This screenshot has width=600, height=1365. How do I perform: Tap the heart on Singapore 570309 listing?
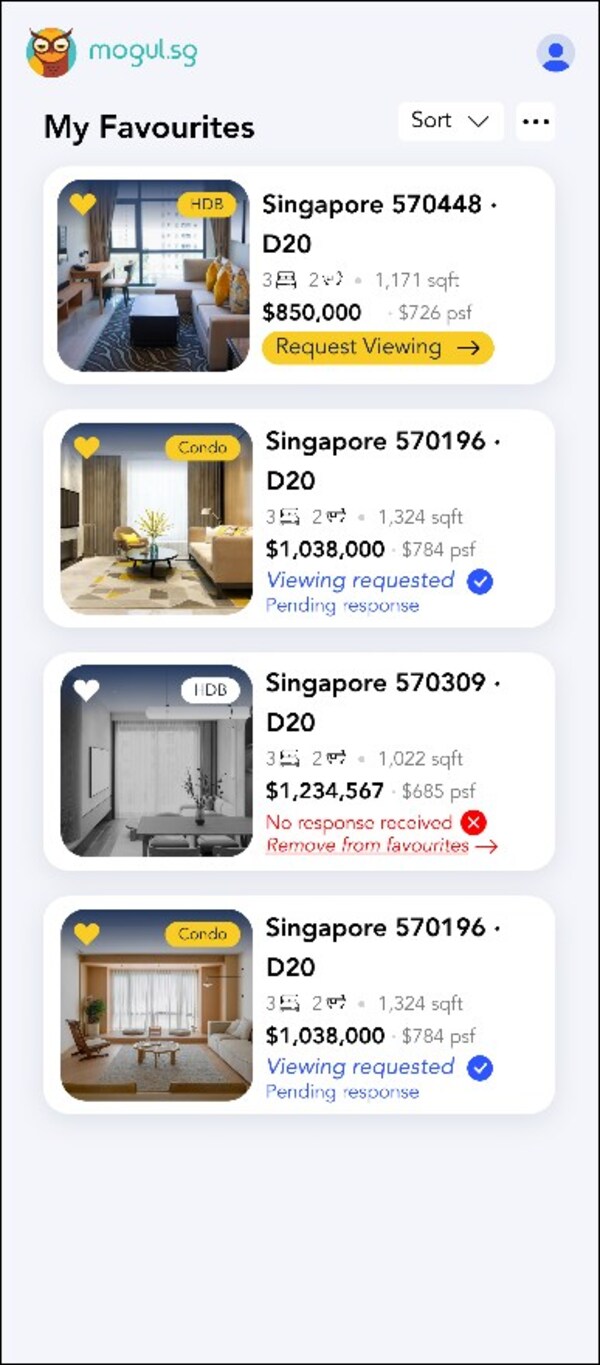coord(87,689)
